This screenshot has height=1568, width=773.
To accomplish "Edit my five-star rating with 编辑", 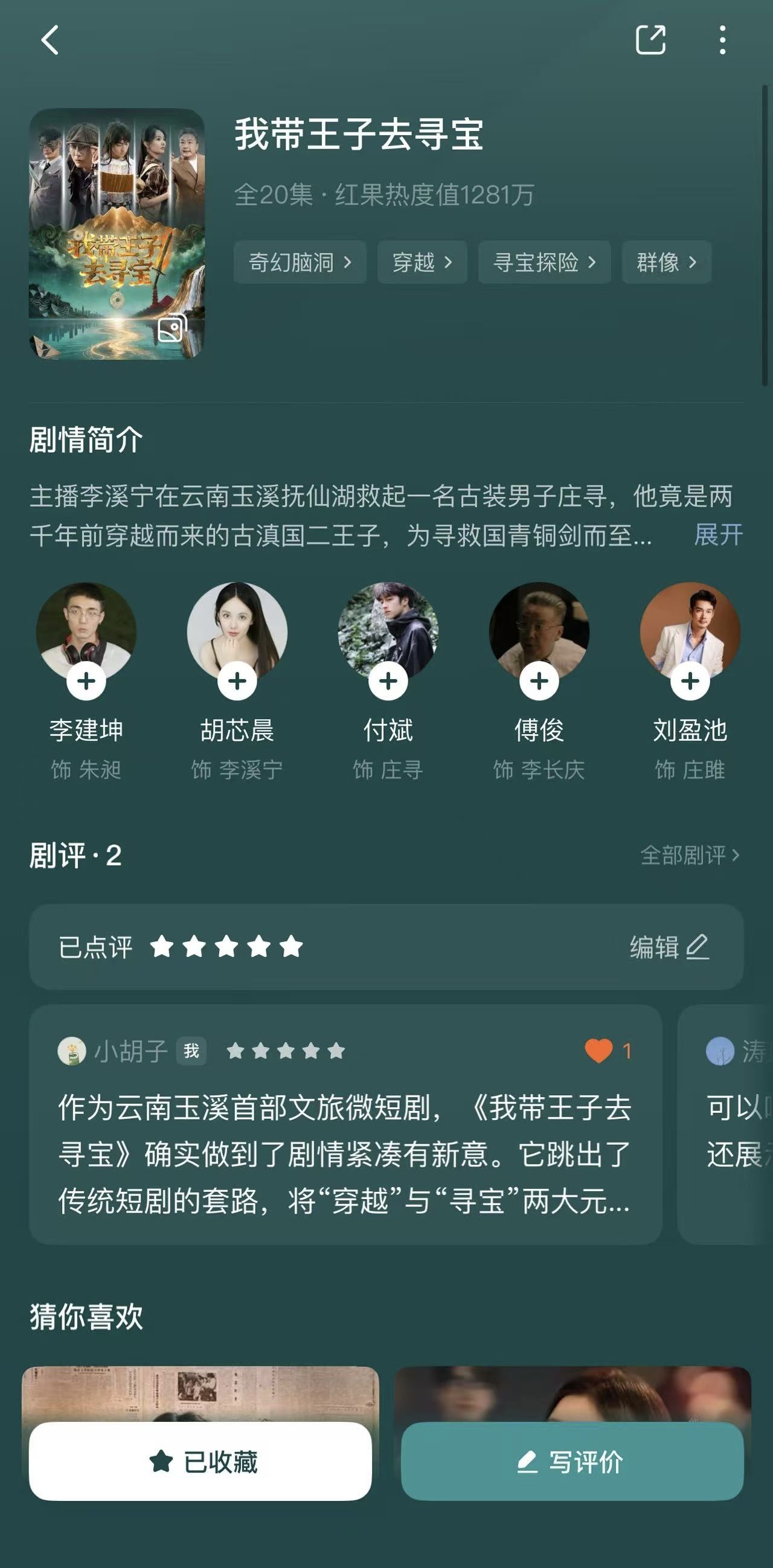I will (x=669, y=947).
